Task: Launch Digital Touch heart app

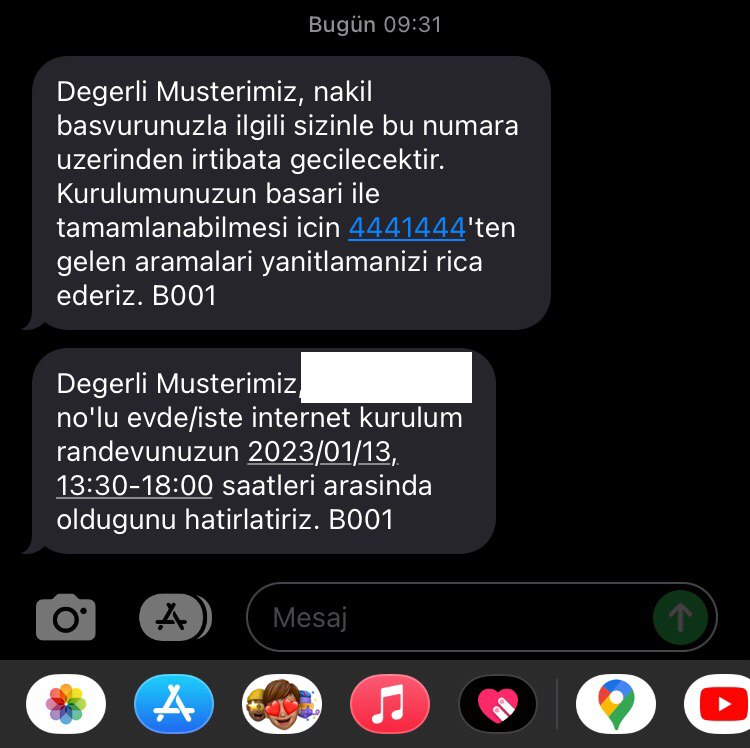Action: [498, 705]
